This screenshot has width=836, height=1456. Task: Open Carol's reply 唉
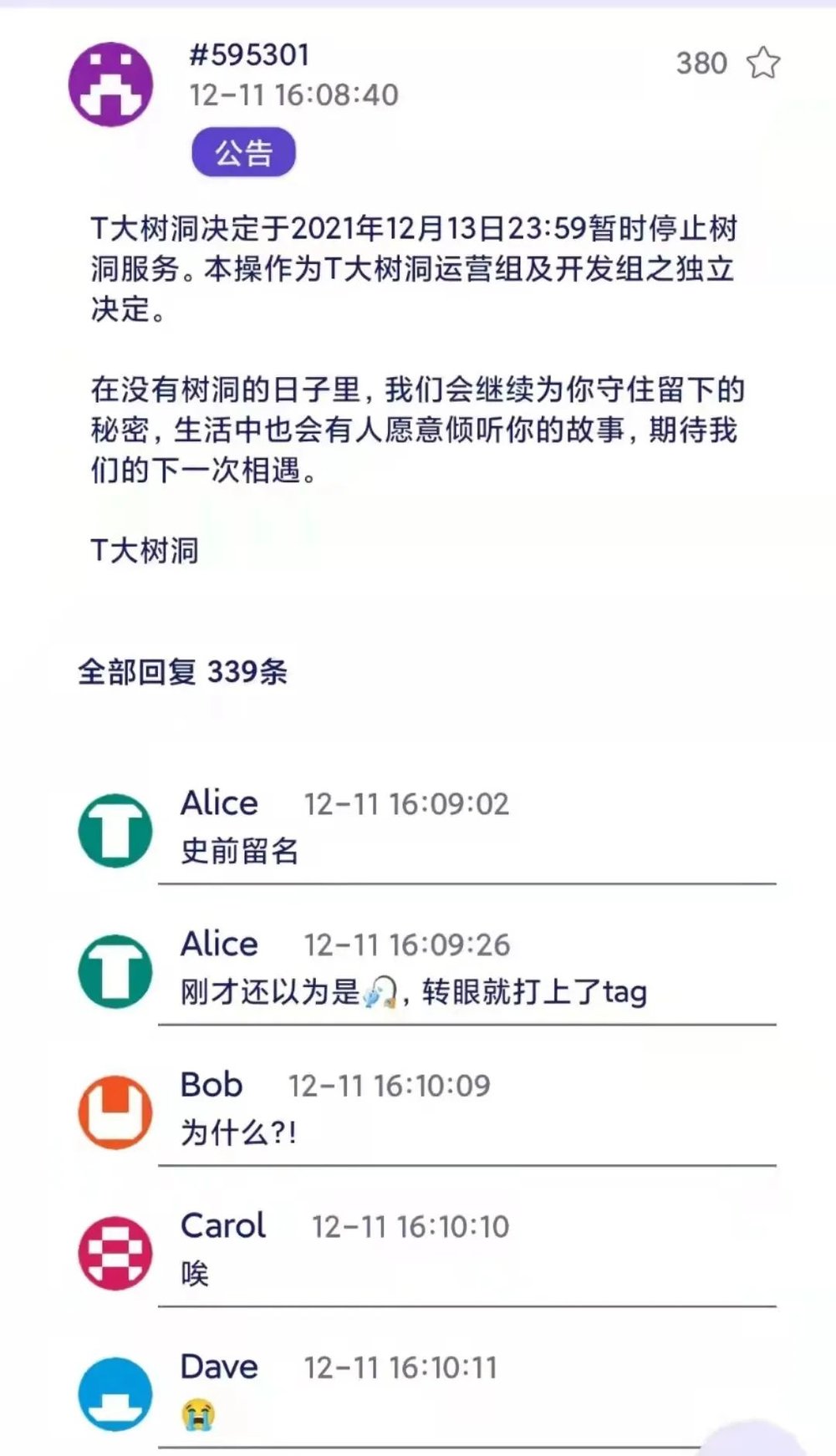point(195,1274)
